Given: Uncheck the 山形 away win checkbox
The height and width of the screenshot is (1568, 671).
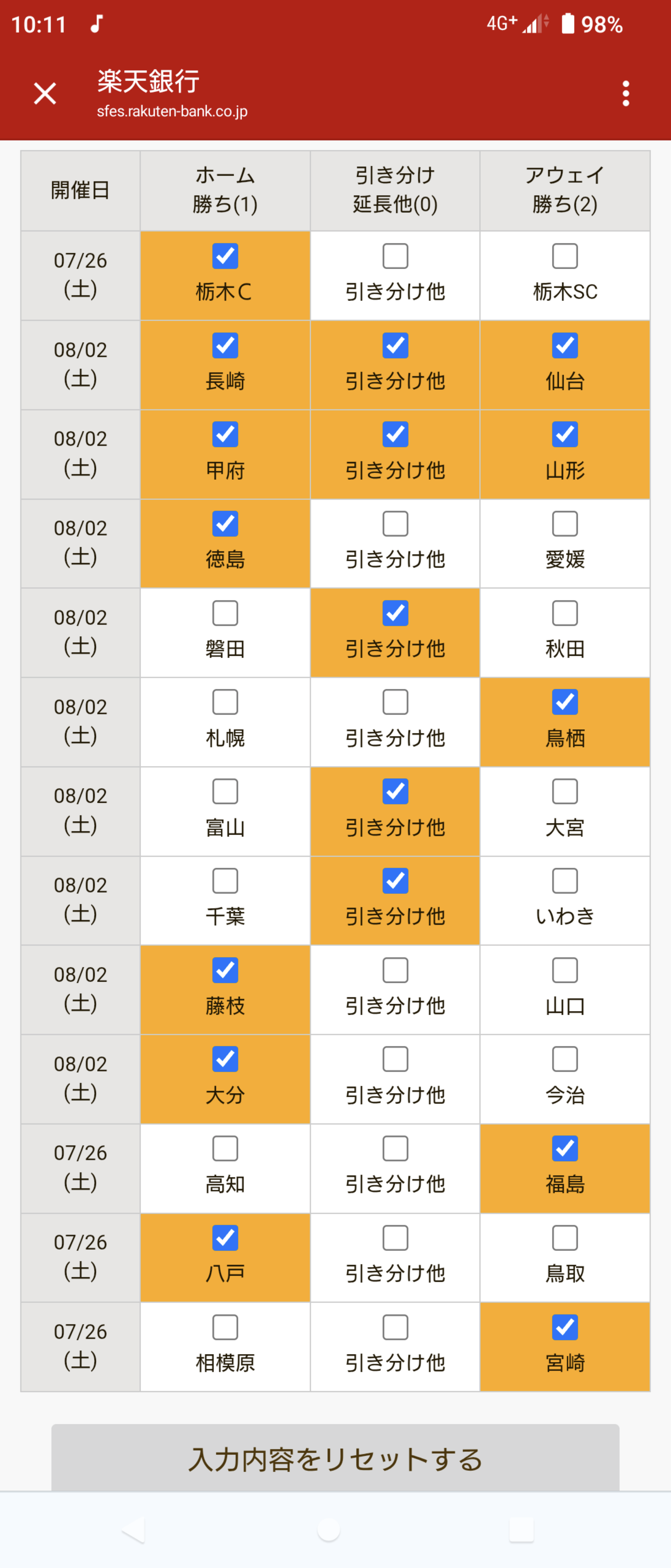Looking at the screenshot, I should coord(564,434).
